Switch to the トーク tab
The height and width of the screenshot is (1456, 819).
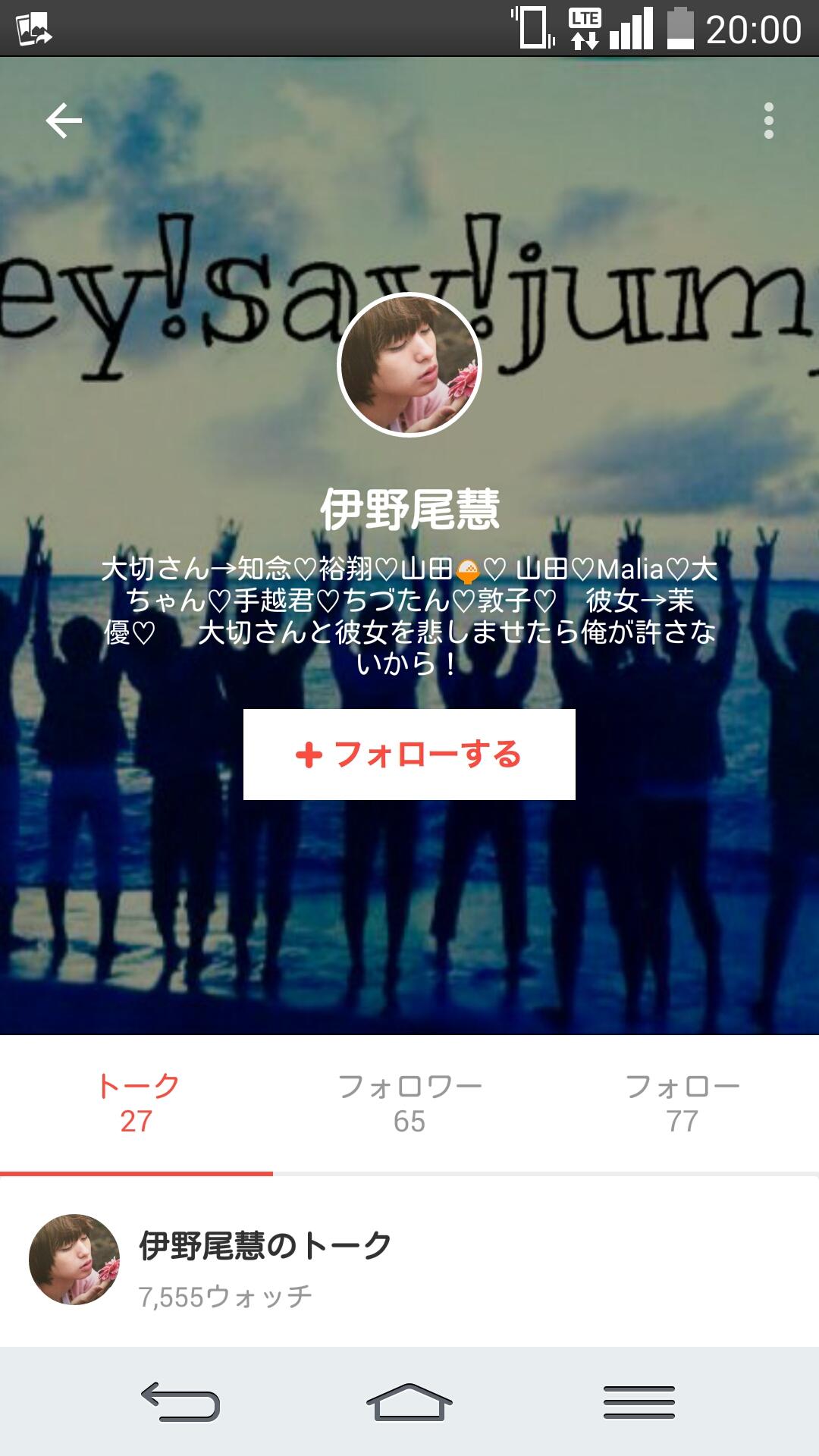point(136,1103)
